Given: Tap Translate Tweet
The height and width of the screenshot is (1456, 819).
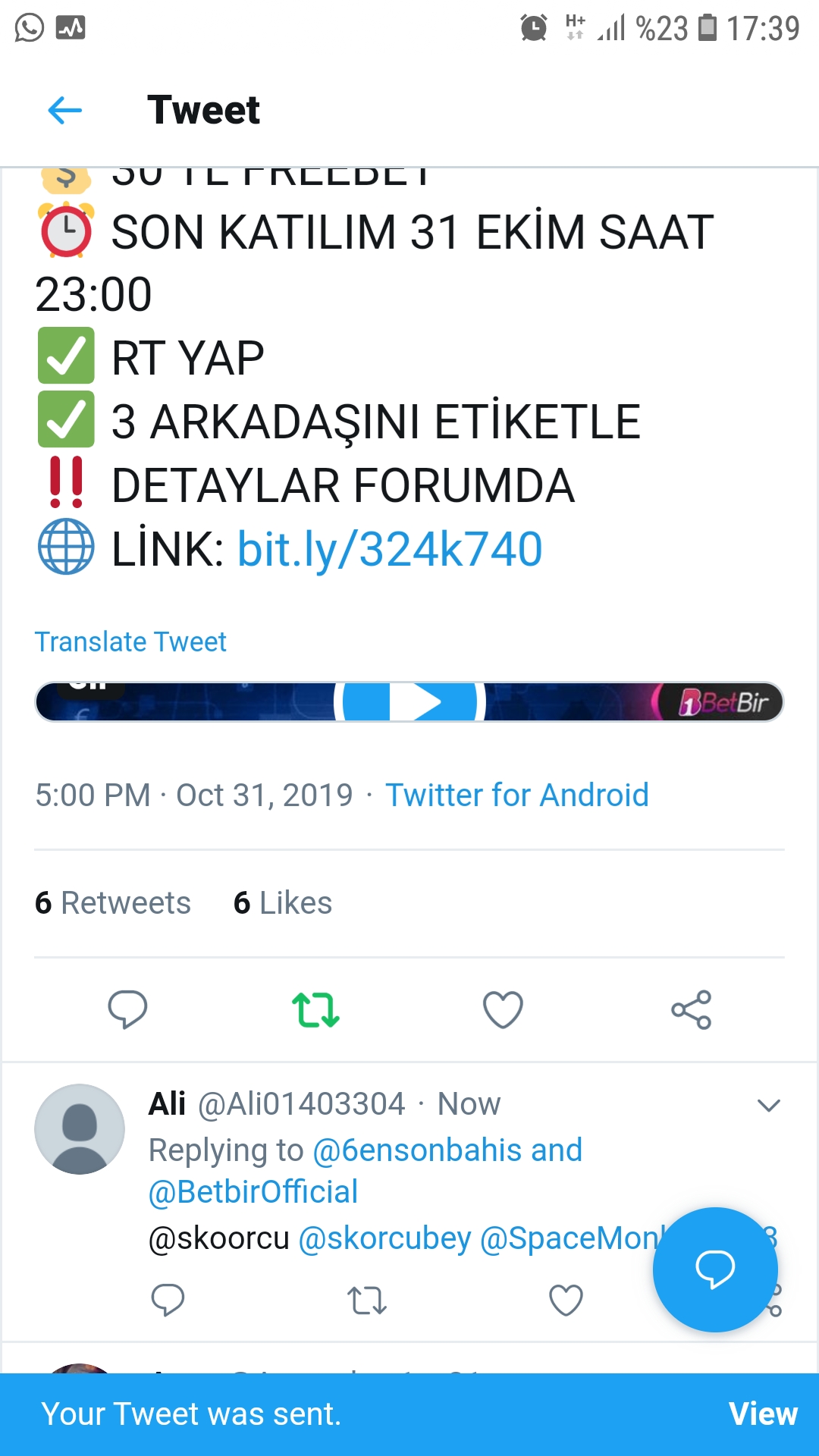Looking at the screenshot, I should pos(130,642).
